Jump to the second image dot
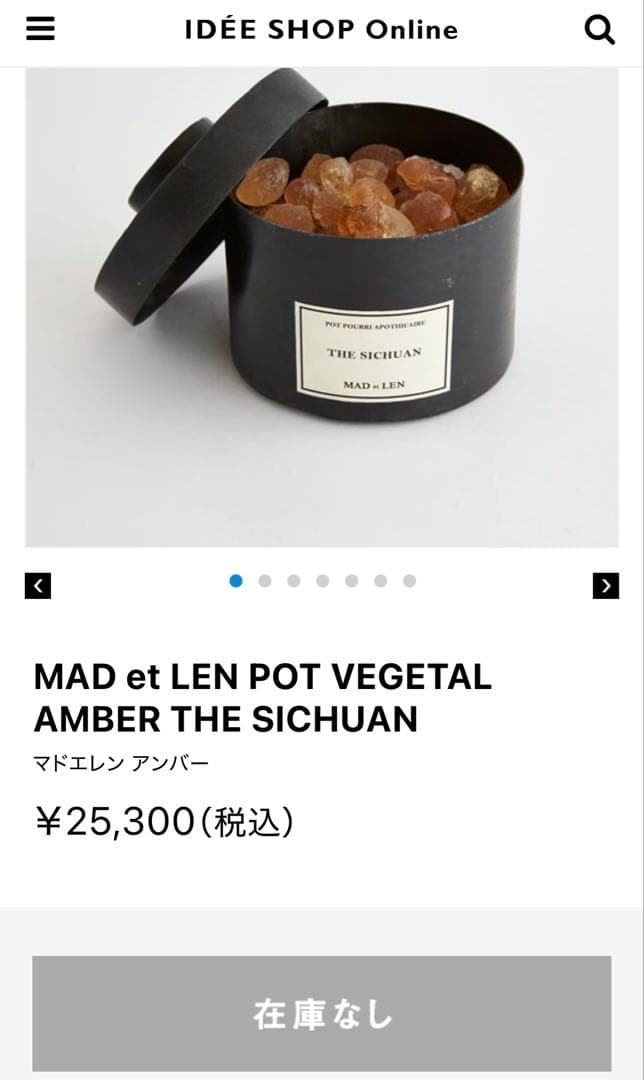 click(265, 581)
